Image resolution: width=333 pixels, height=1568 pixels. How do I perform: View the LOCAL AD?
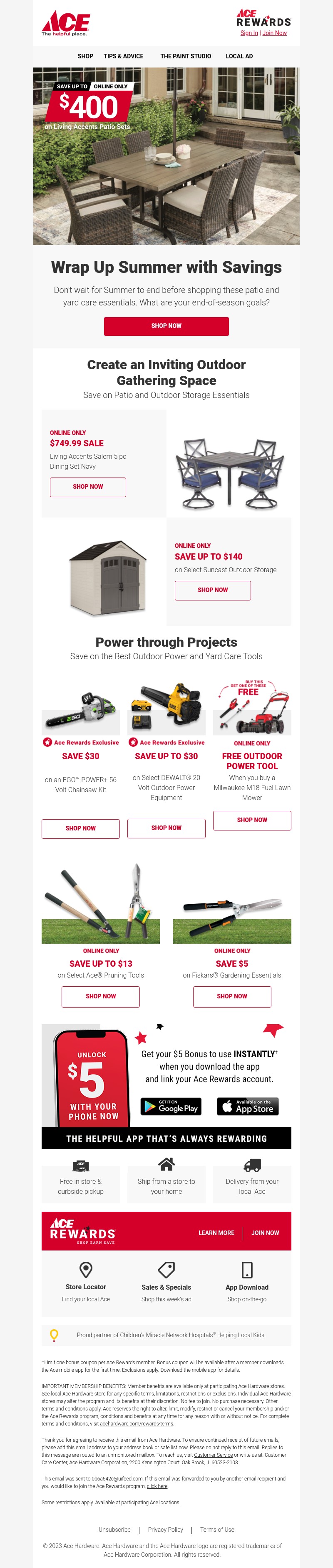point(239,56)
